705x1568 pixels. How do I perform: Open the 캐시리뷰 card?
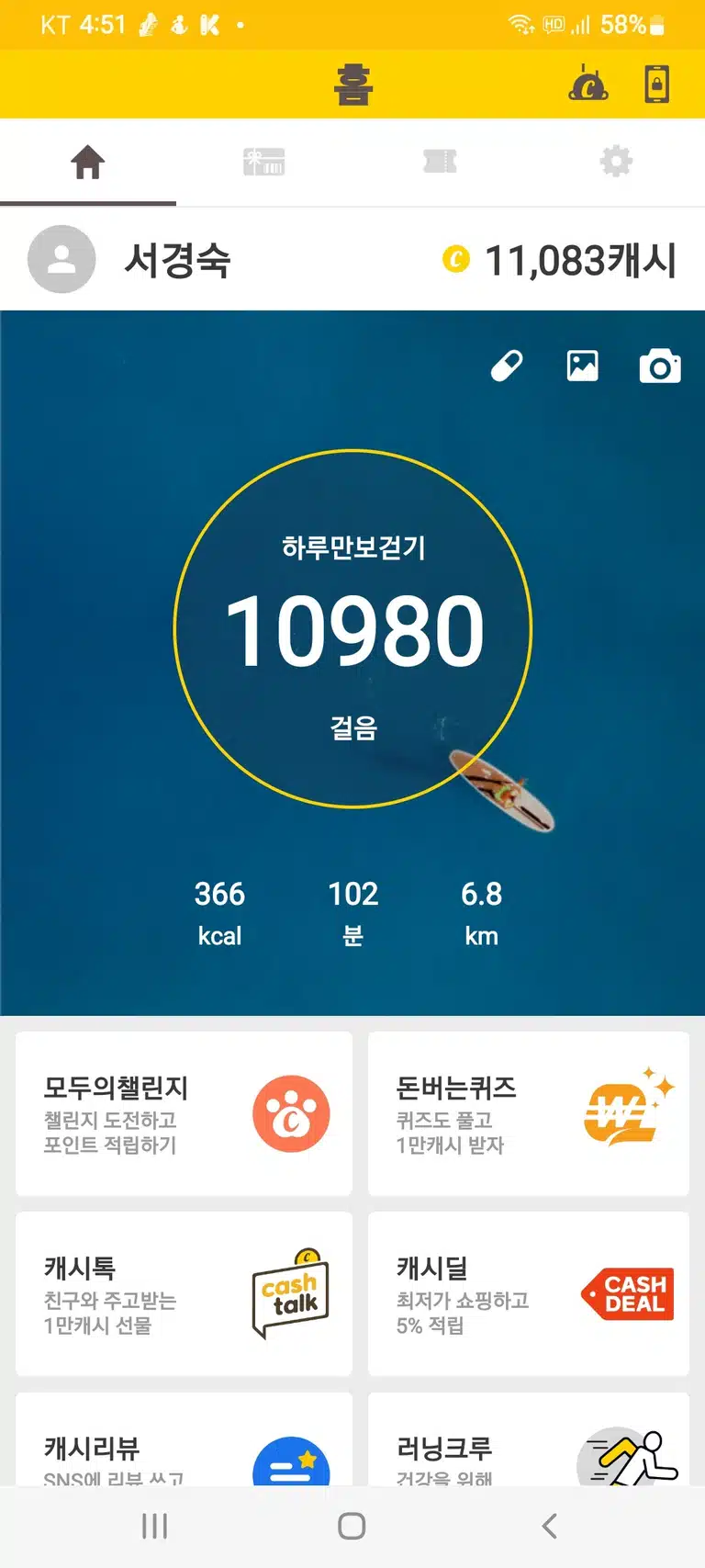coord(184,1439)
